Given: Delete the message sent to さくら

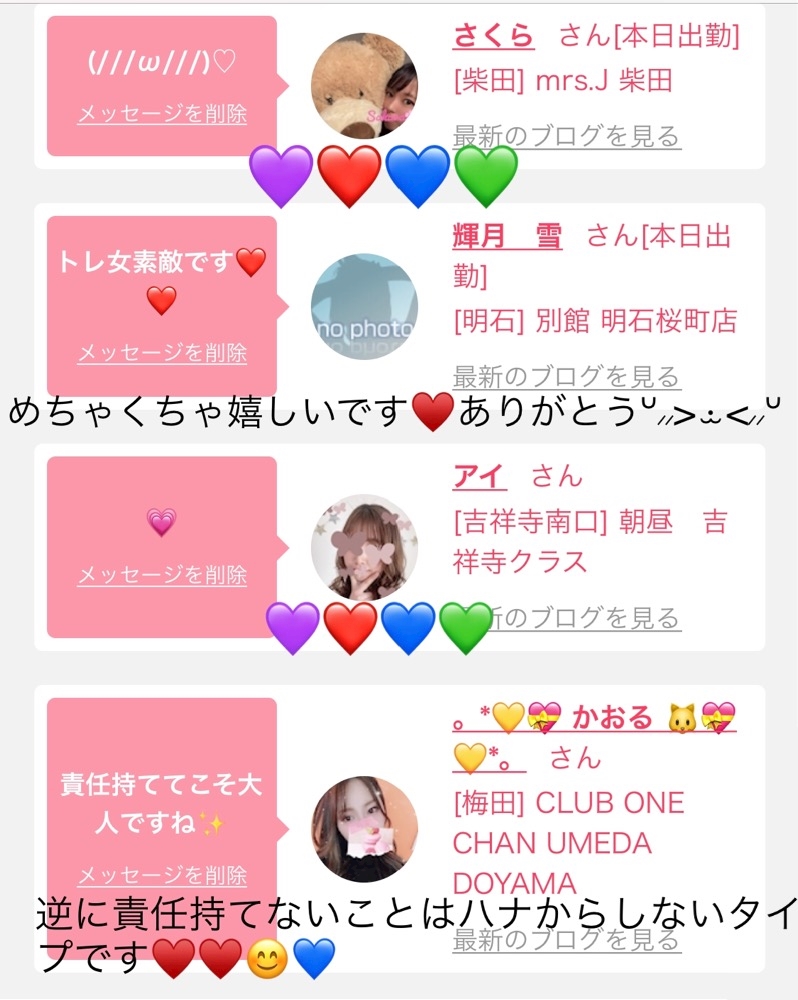Looking at the screenshot, I should [162, 114].
